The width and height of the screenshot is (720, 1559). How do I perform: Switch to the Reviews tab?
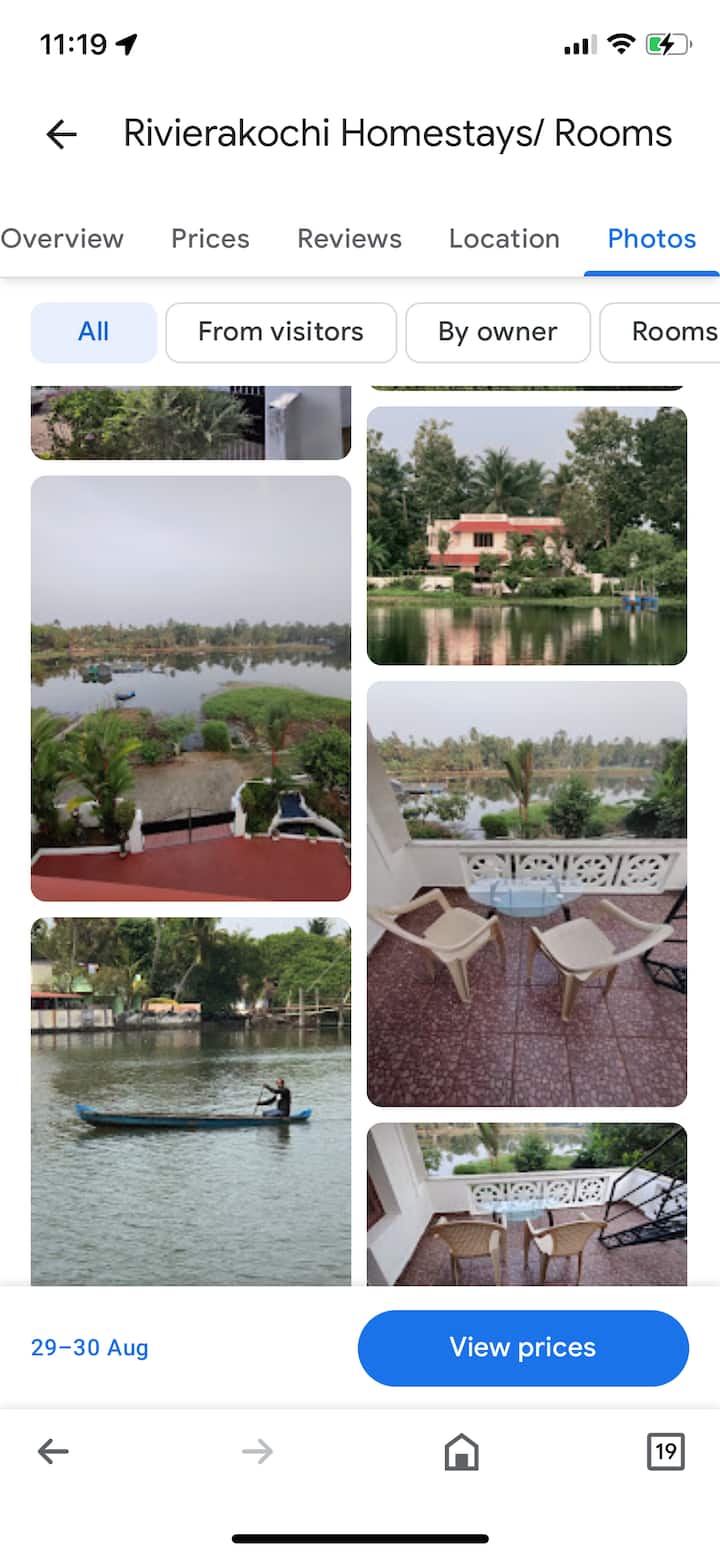349,239
